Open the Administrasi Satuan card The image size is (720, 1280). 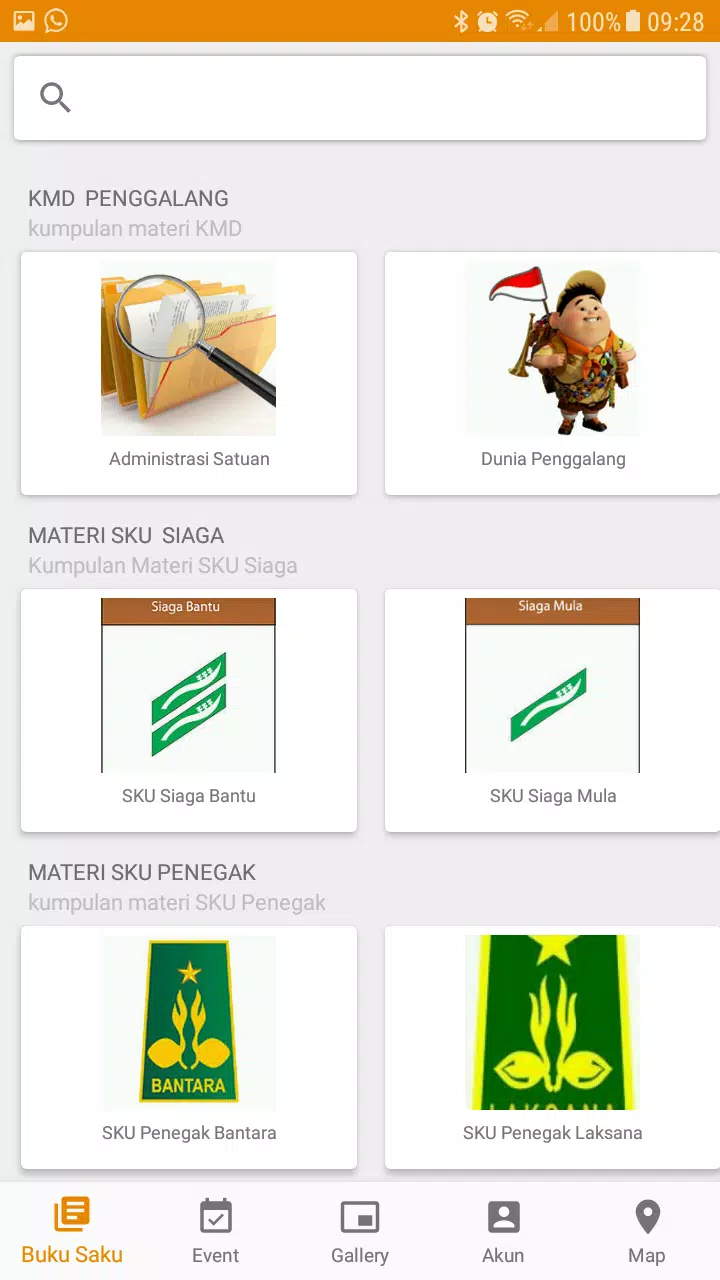click(x=189, y=373)
